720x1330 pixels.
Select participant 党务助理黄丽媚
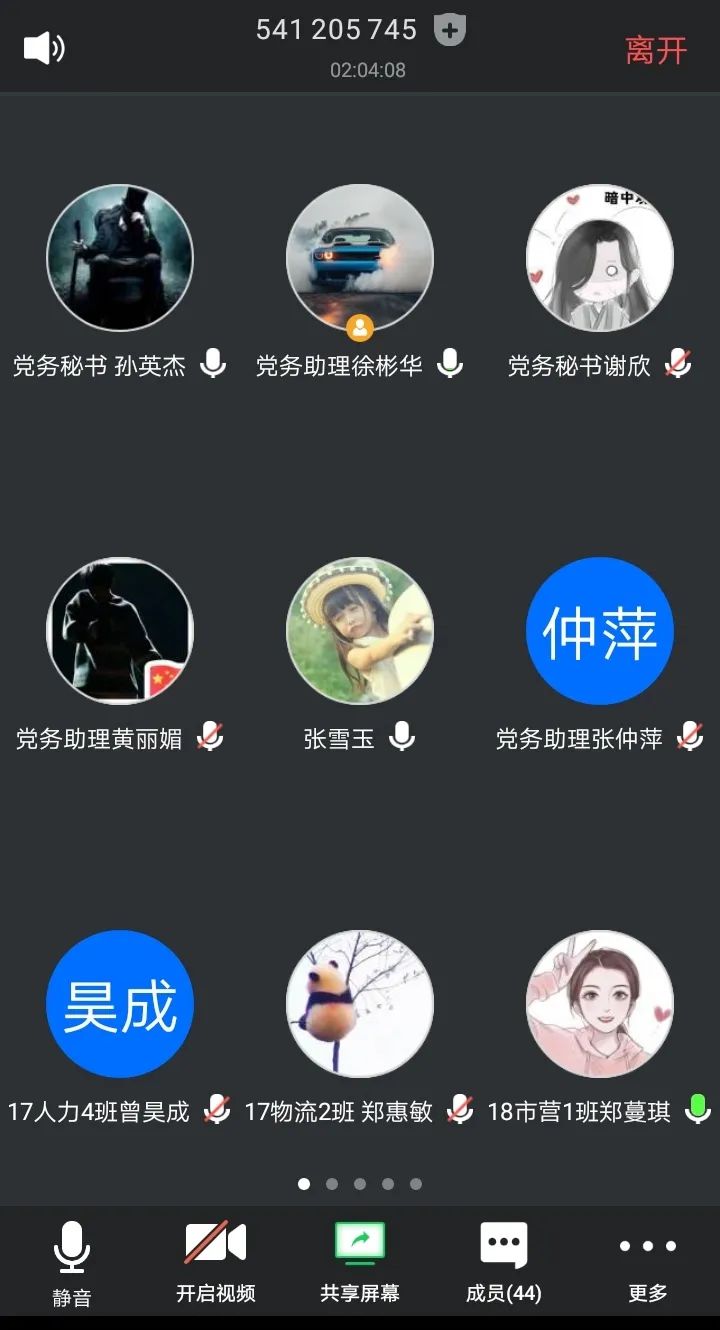pos(120,631)
